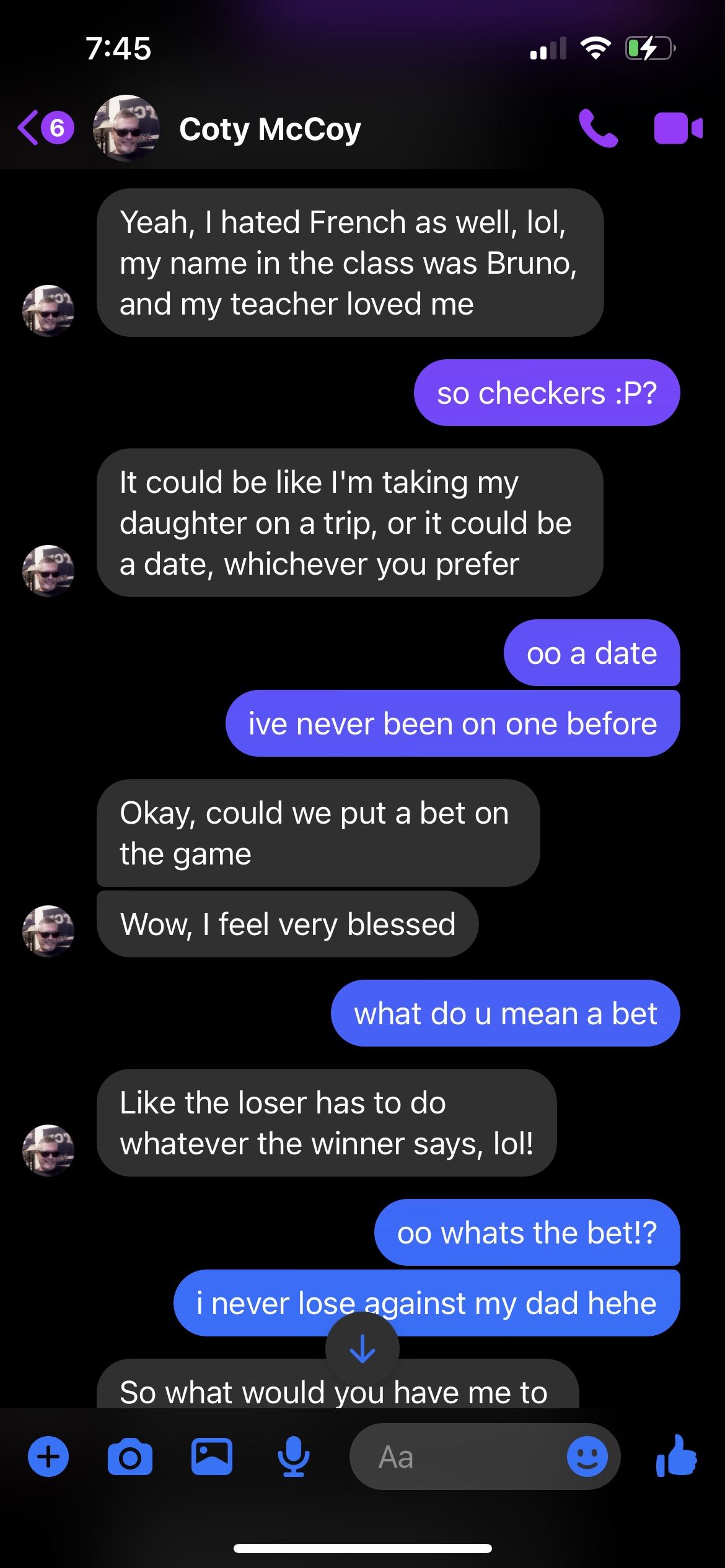Send a thumbs-up like

coord(677,1456)
